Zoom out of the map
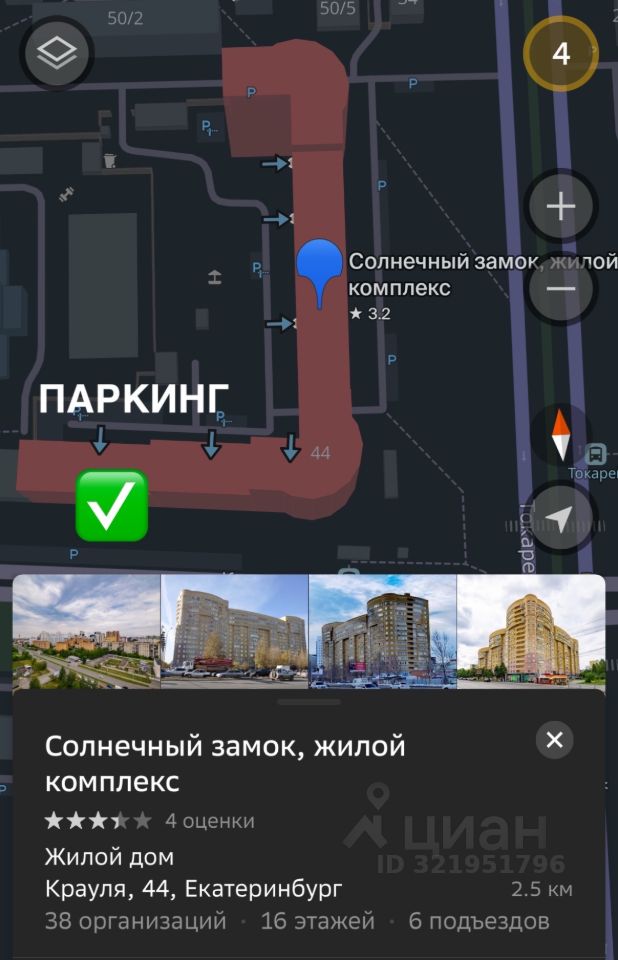 coord(561,289)
